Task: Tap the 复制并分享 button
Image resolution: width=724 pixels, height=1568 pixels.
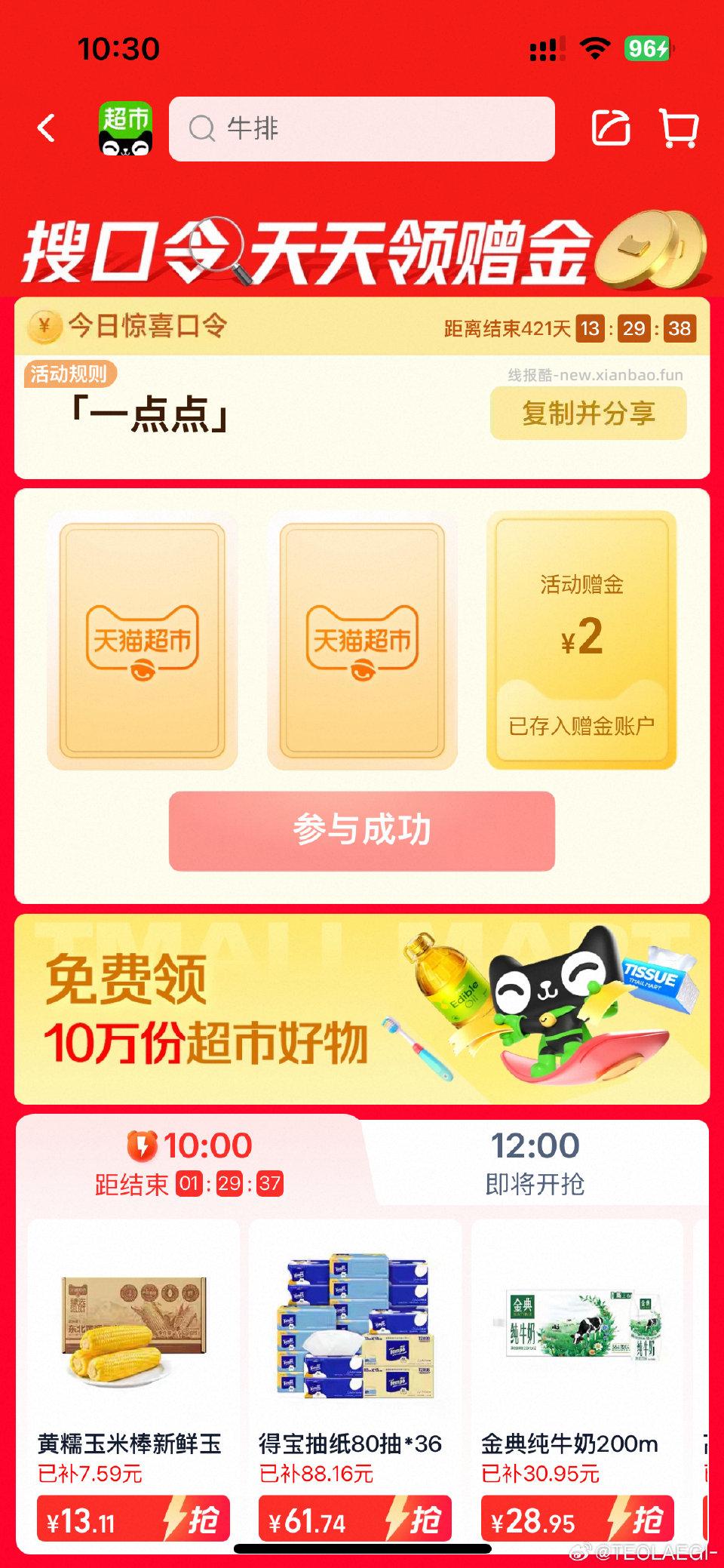Action: point(588,413)
